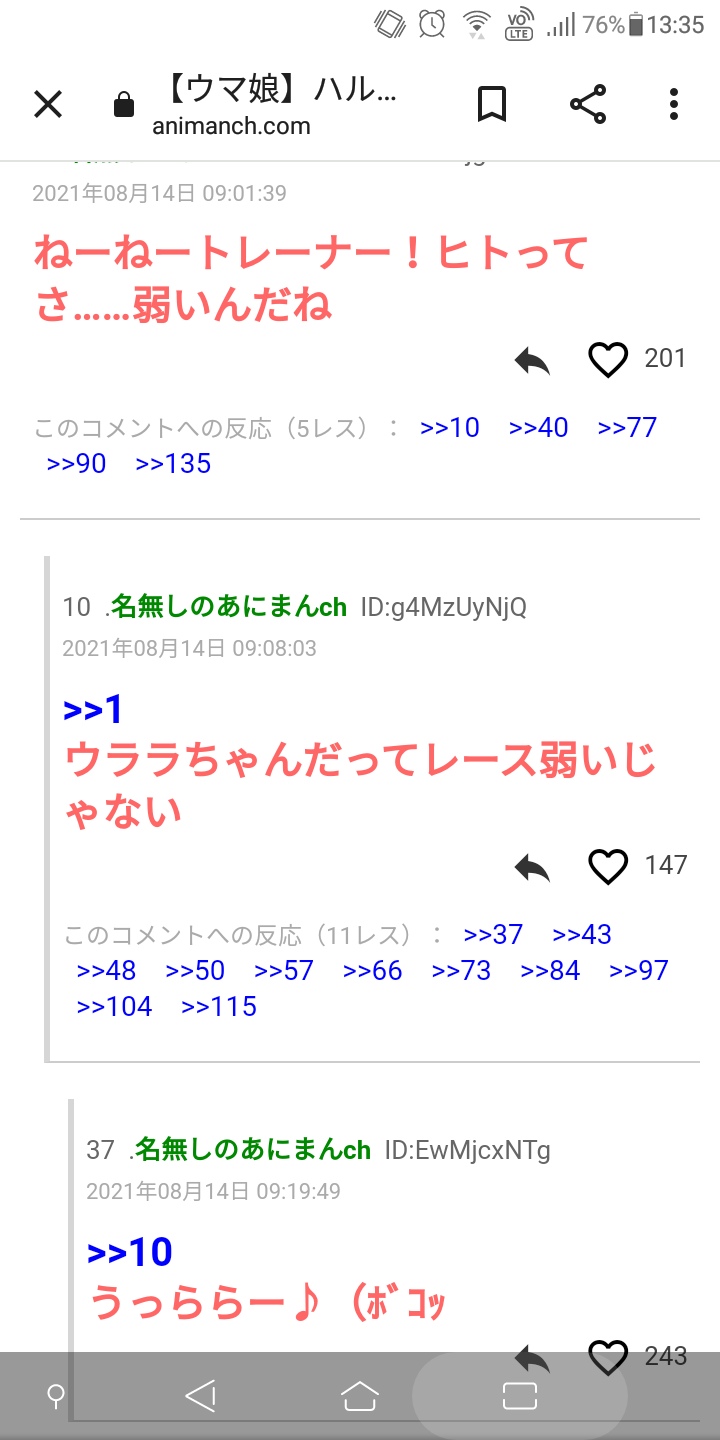Open reply link >>77
Image resolution: width=720 pixels, height=1440 pixels.
pos(627,428)
